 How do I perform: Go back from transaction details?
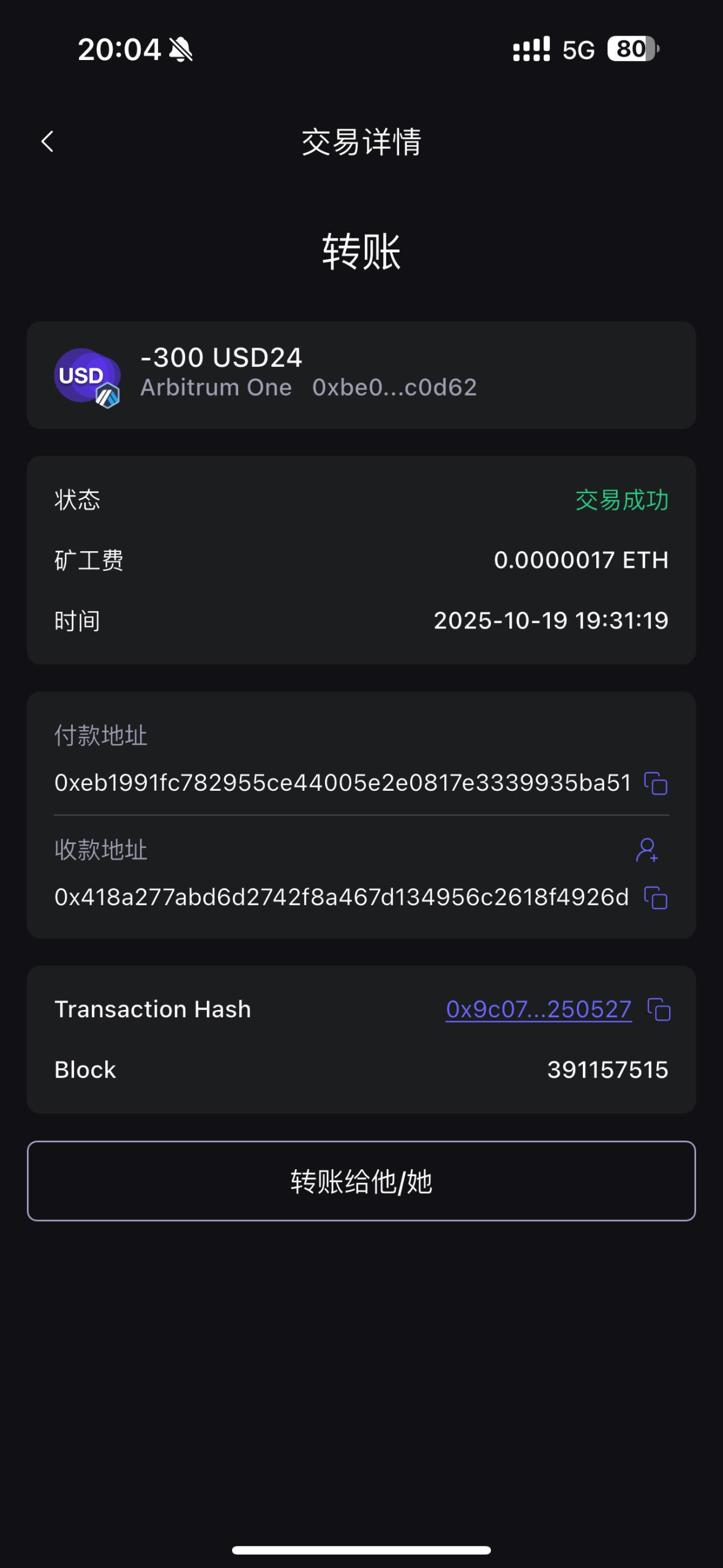[x=48, y=141]
